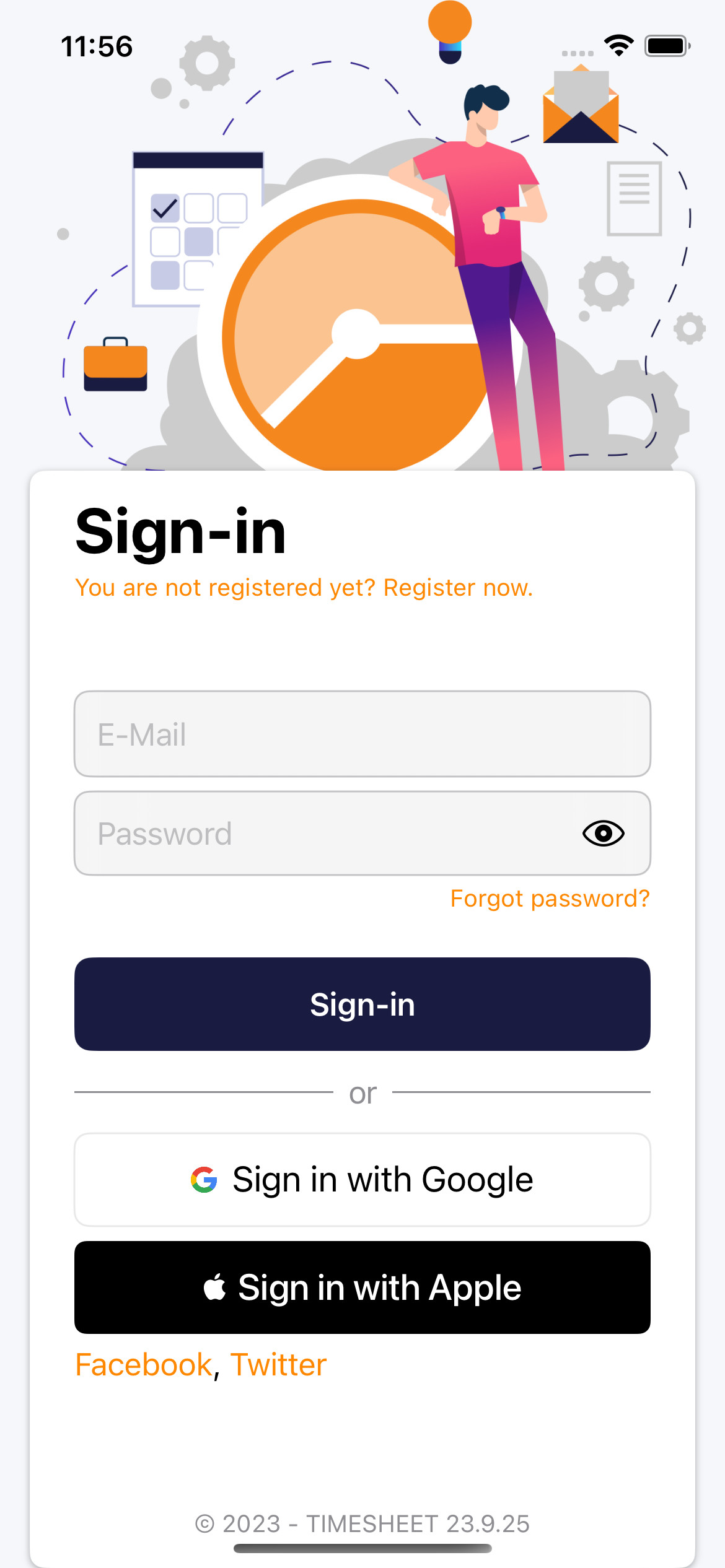Tap the dark Sign-in button
725x1568 pixels.
coord(362,1004)
